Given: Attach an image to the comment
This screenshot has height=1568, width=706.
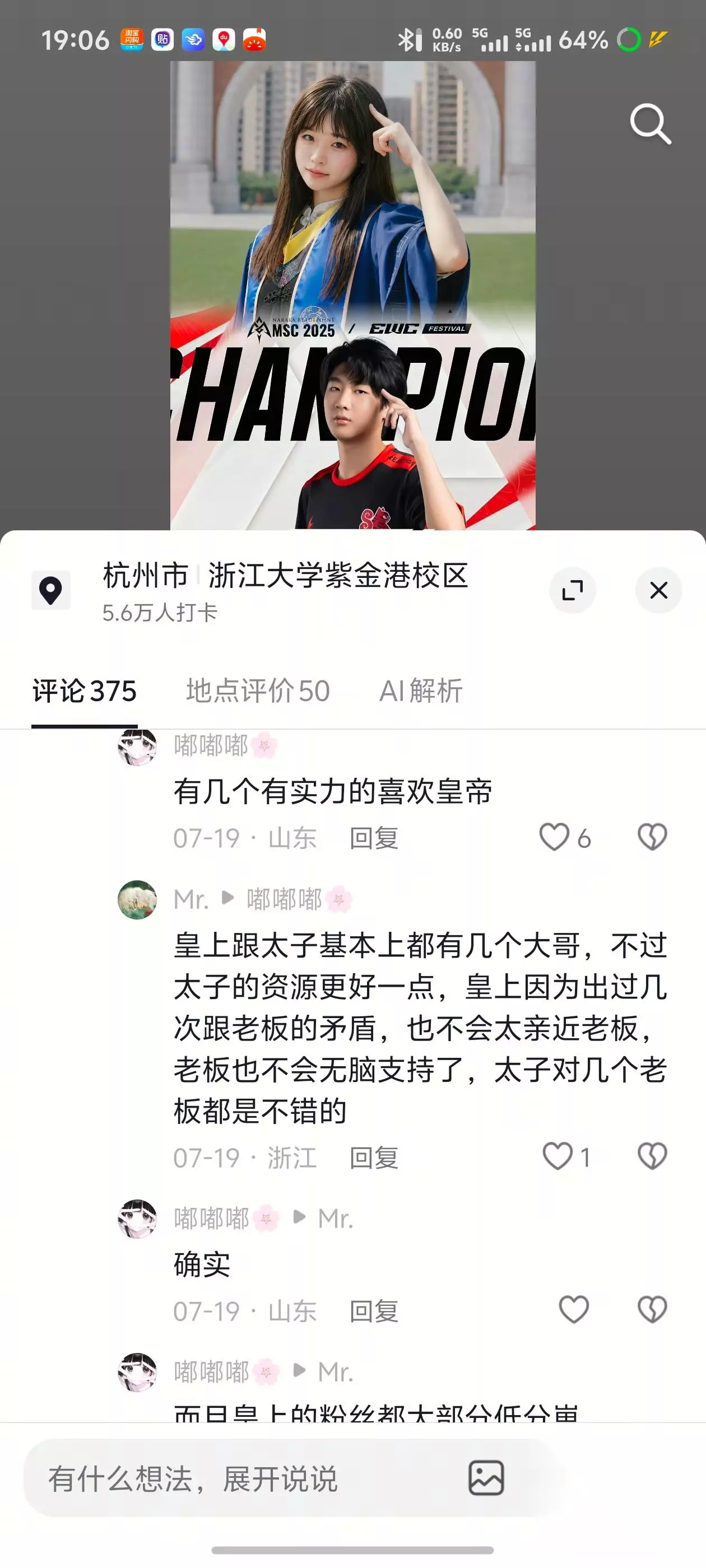Looking at the screenshot, I should pyautogui.click(x=486, y=1478).
